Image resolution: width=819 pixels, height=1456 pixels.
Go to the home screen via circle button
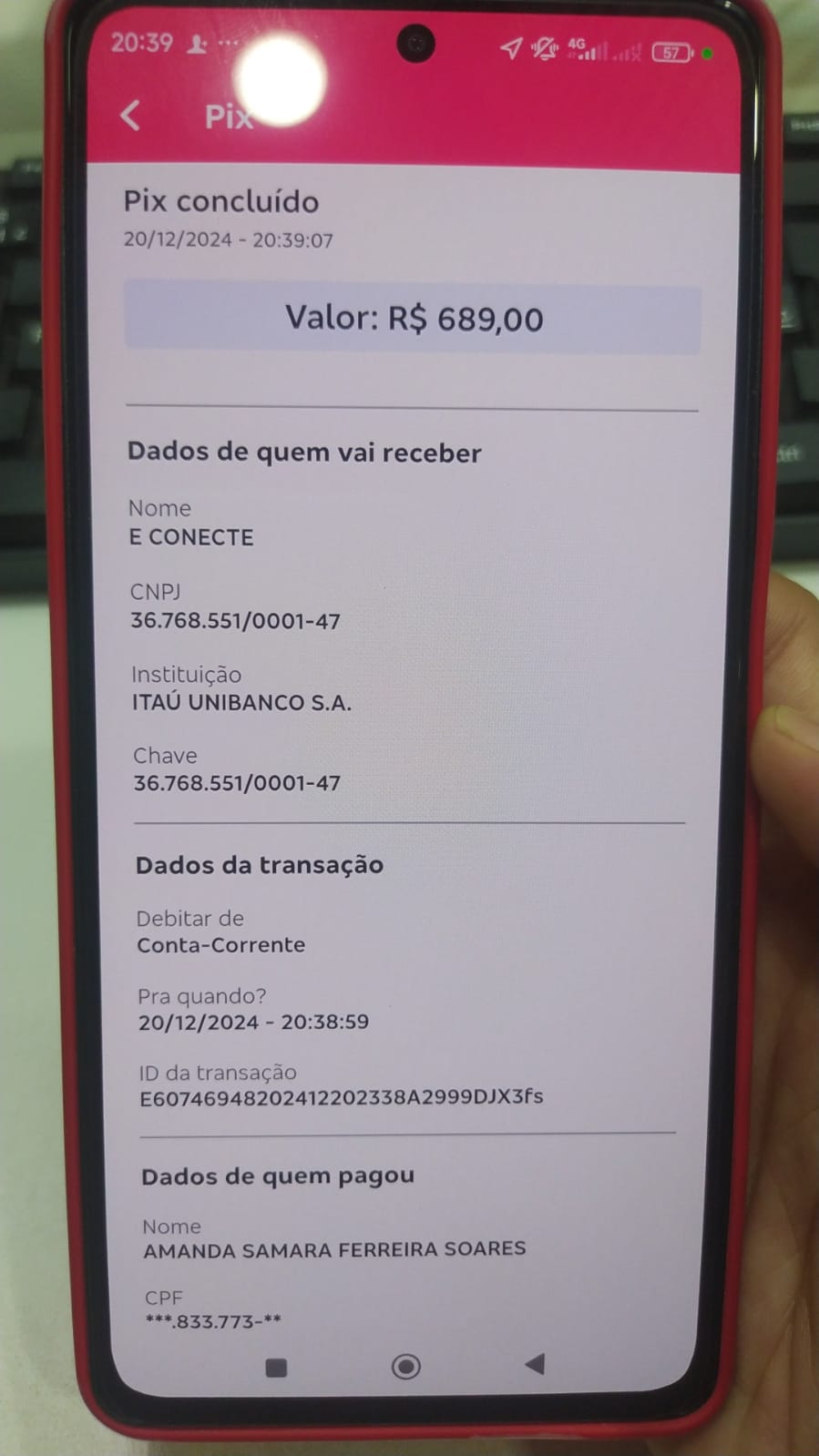coord(405,1366)
